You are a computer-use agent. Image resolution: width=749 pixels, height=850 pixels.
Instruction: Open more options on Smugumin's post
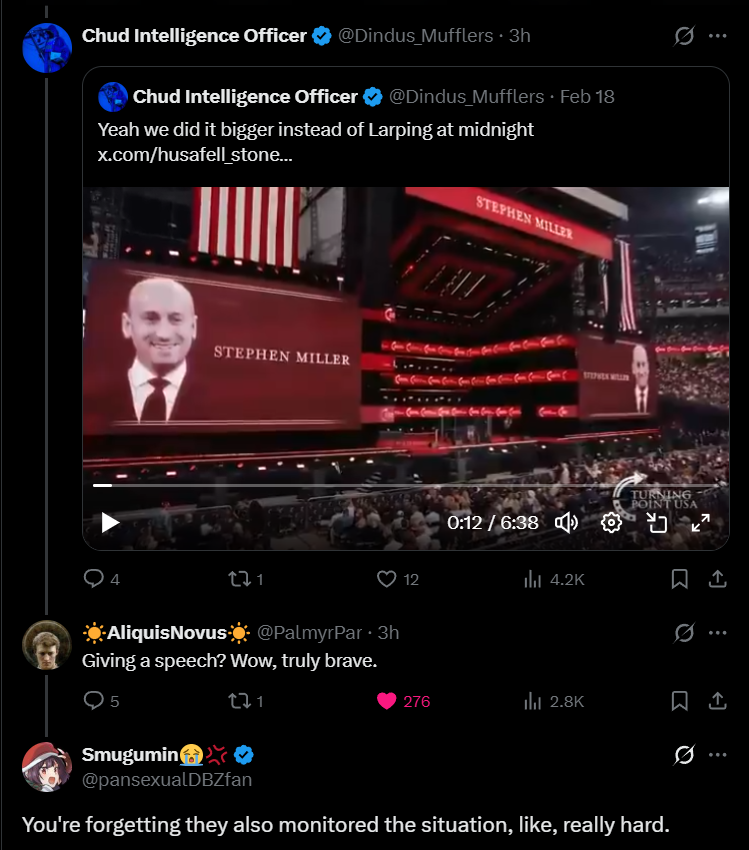[717, 755]
